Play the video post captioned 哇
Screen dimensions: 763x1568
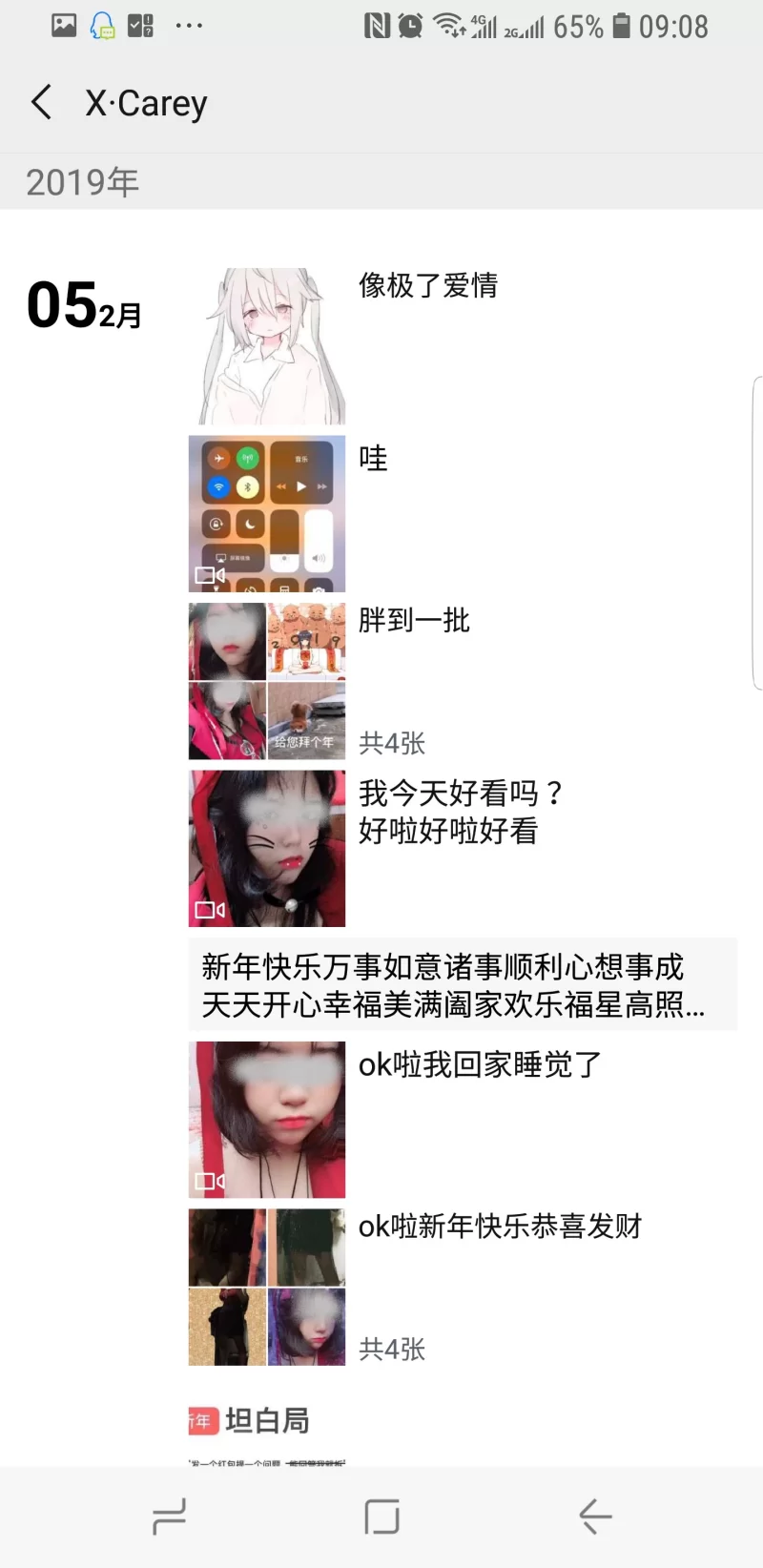coord(267,514)
